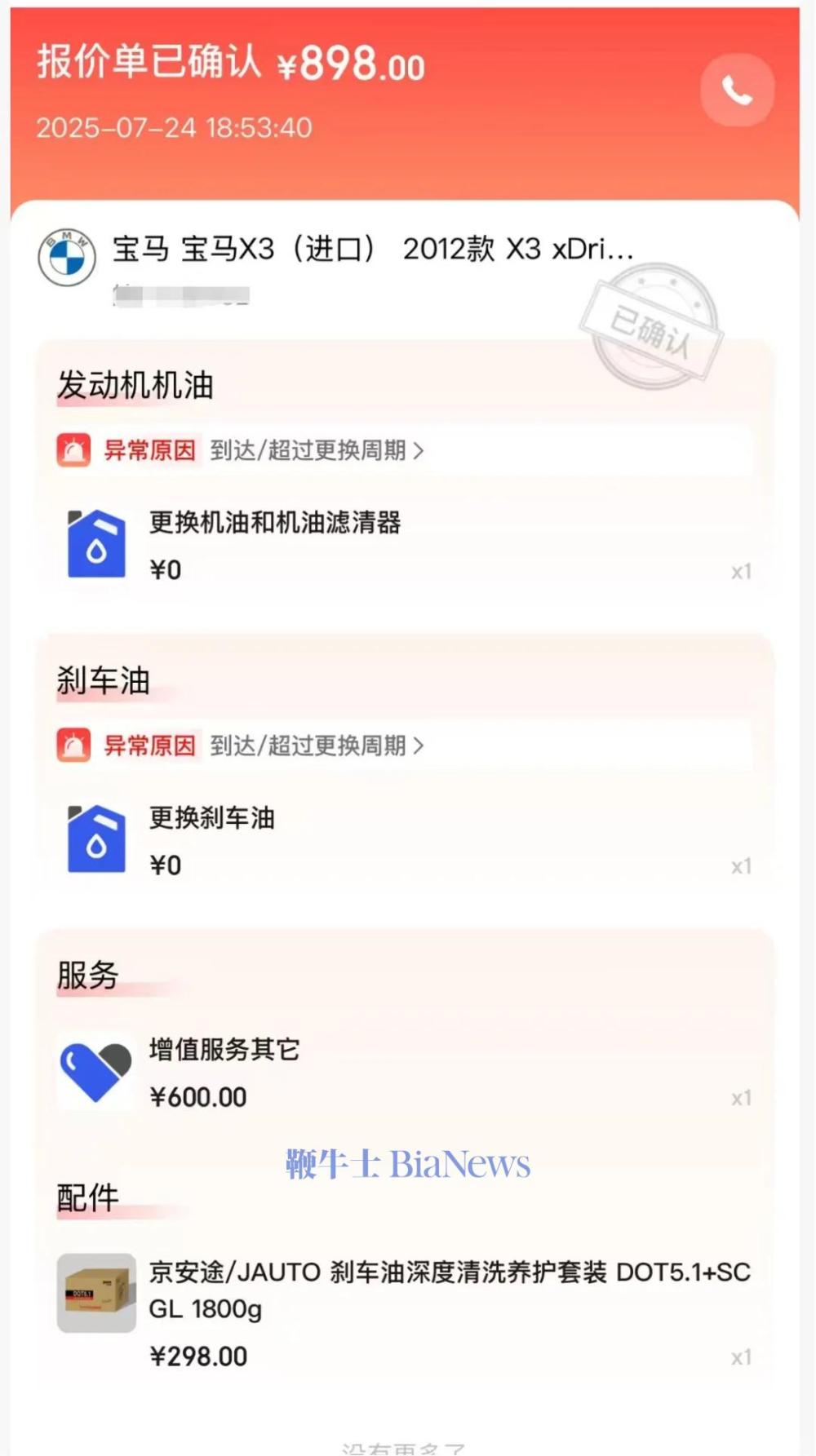
Task: Open 京安途/JAUTO 刹车油 product item
Action: tap(449, 1290)
